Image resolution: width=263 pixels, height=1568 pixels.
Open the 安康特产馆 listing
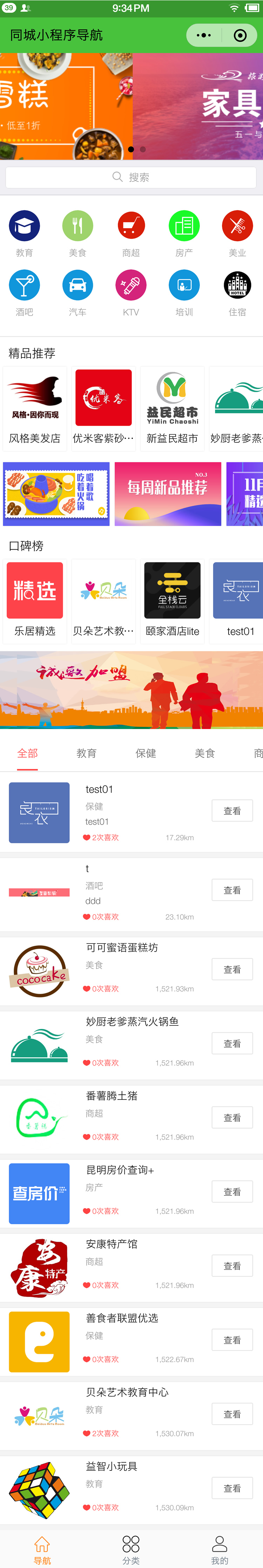click(x=112, y=1244)
